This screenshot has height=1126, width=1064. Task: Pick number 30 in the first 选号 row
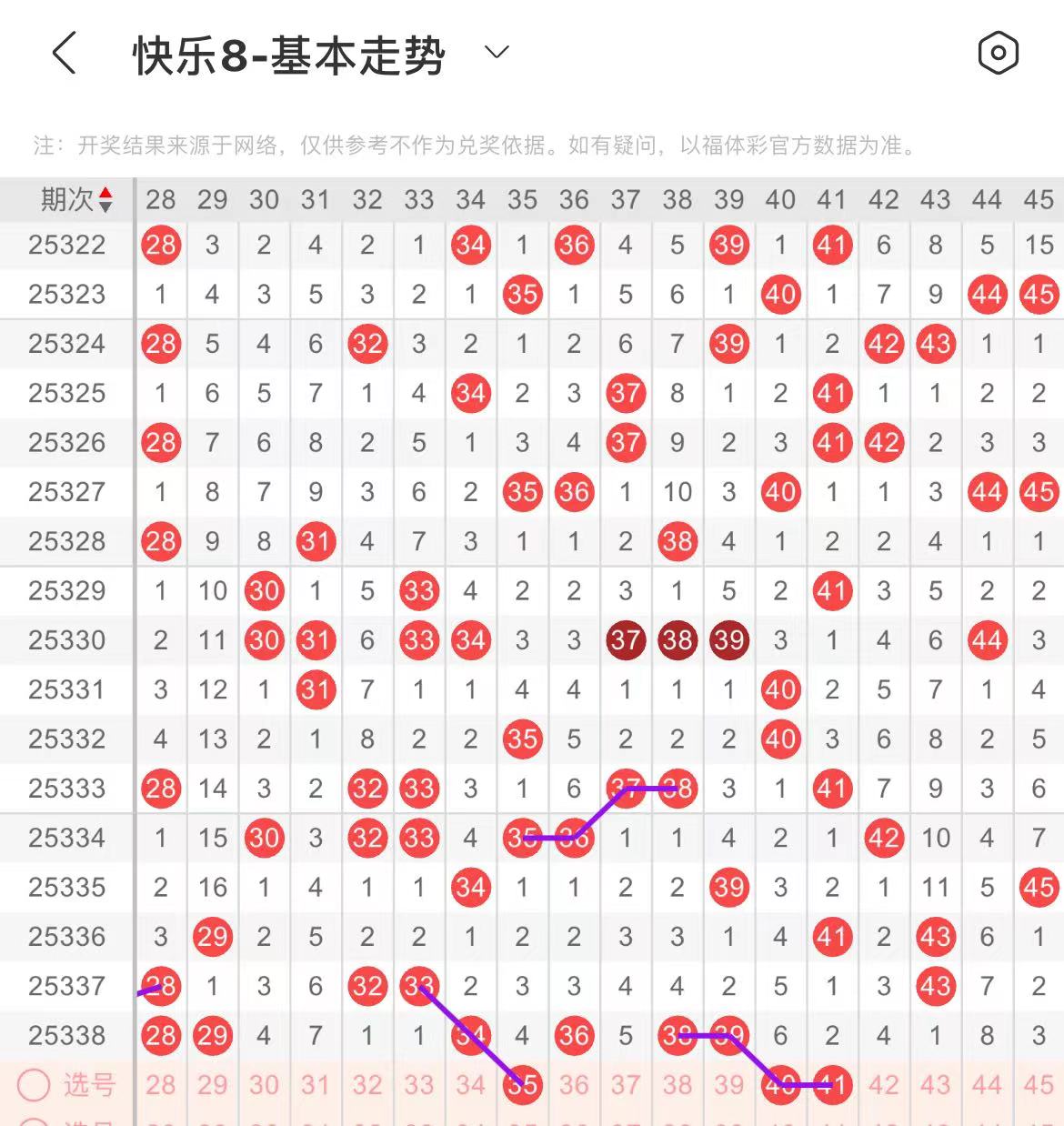coord(264,1084)
